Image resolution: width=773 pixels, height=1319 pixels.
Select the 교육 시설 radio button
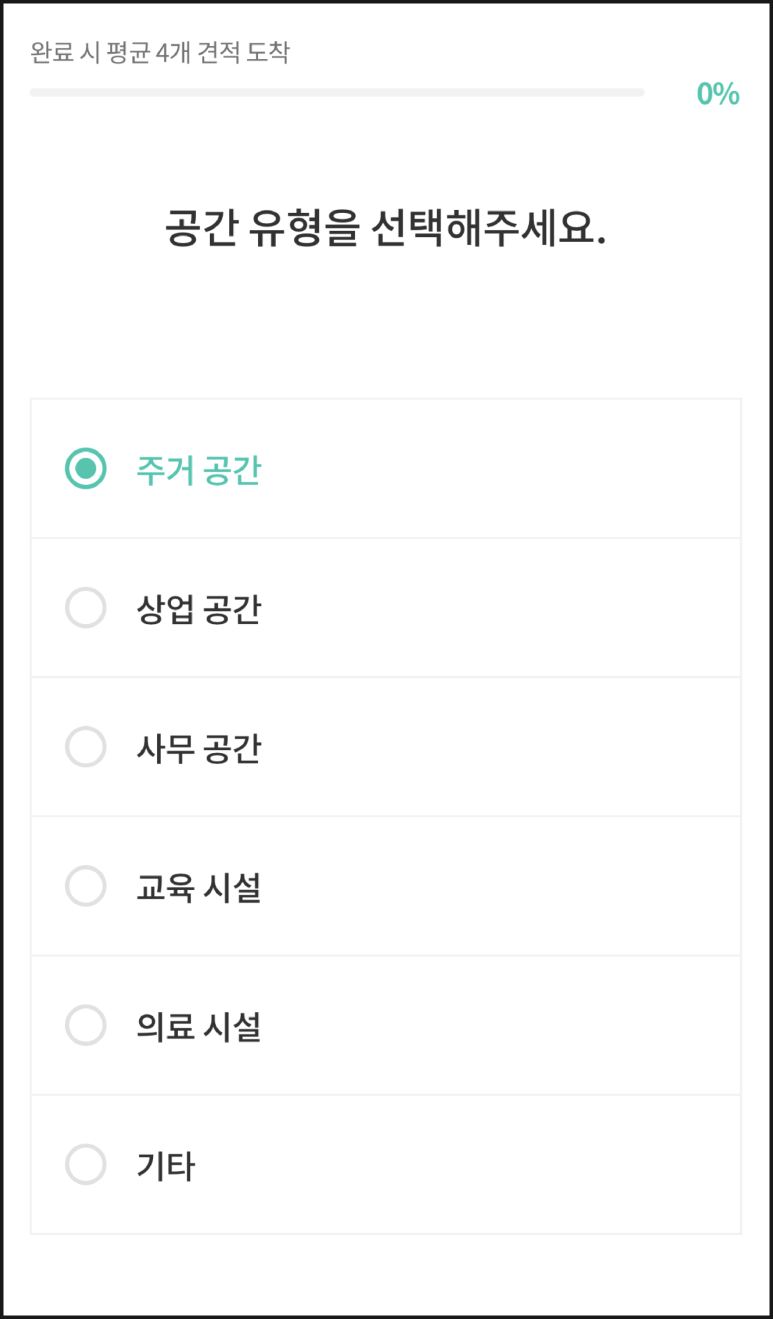coord(86,886)
